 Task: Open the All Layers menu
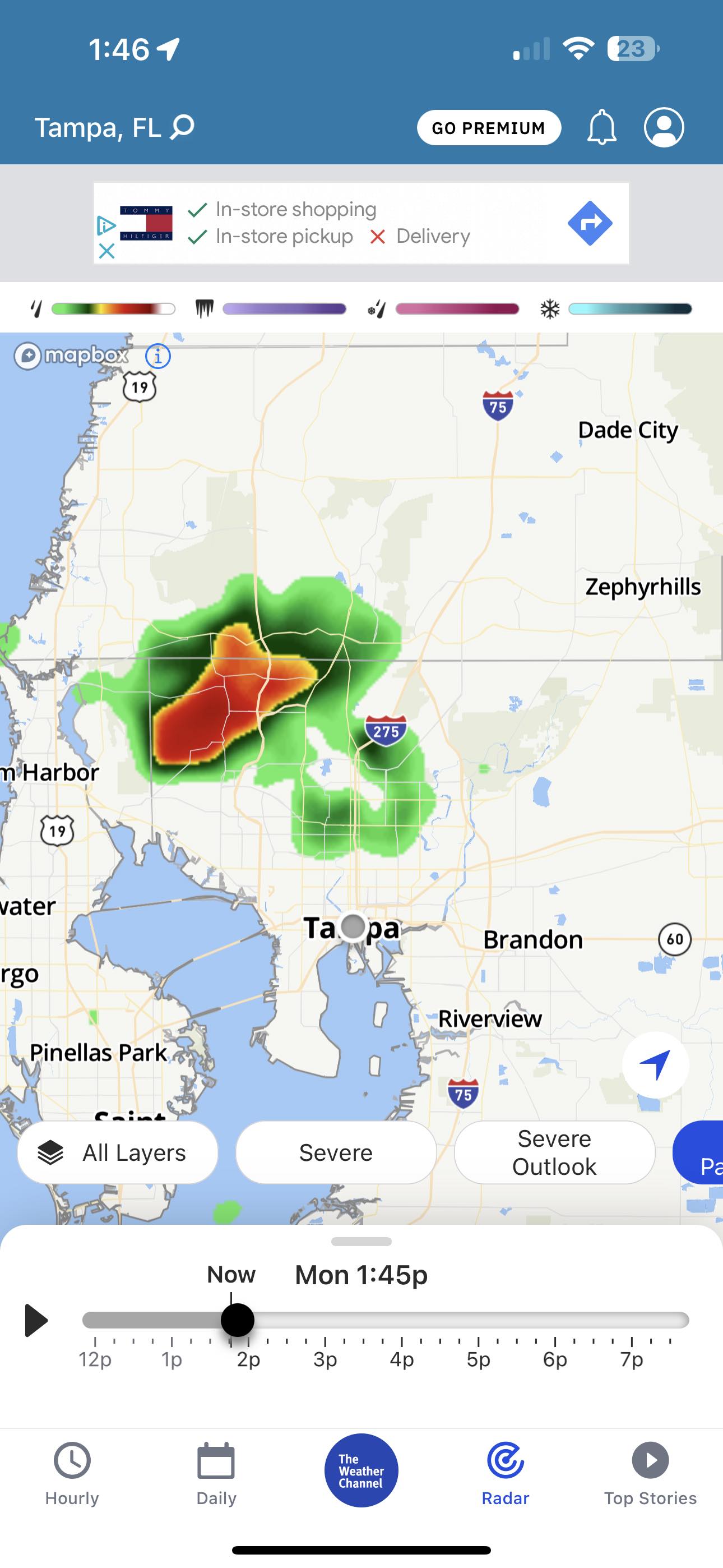pos(118,1152)
